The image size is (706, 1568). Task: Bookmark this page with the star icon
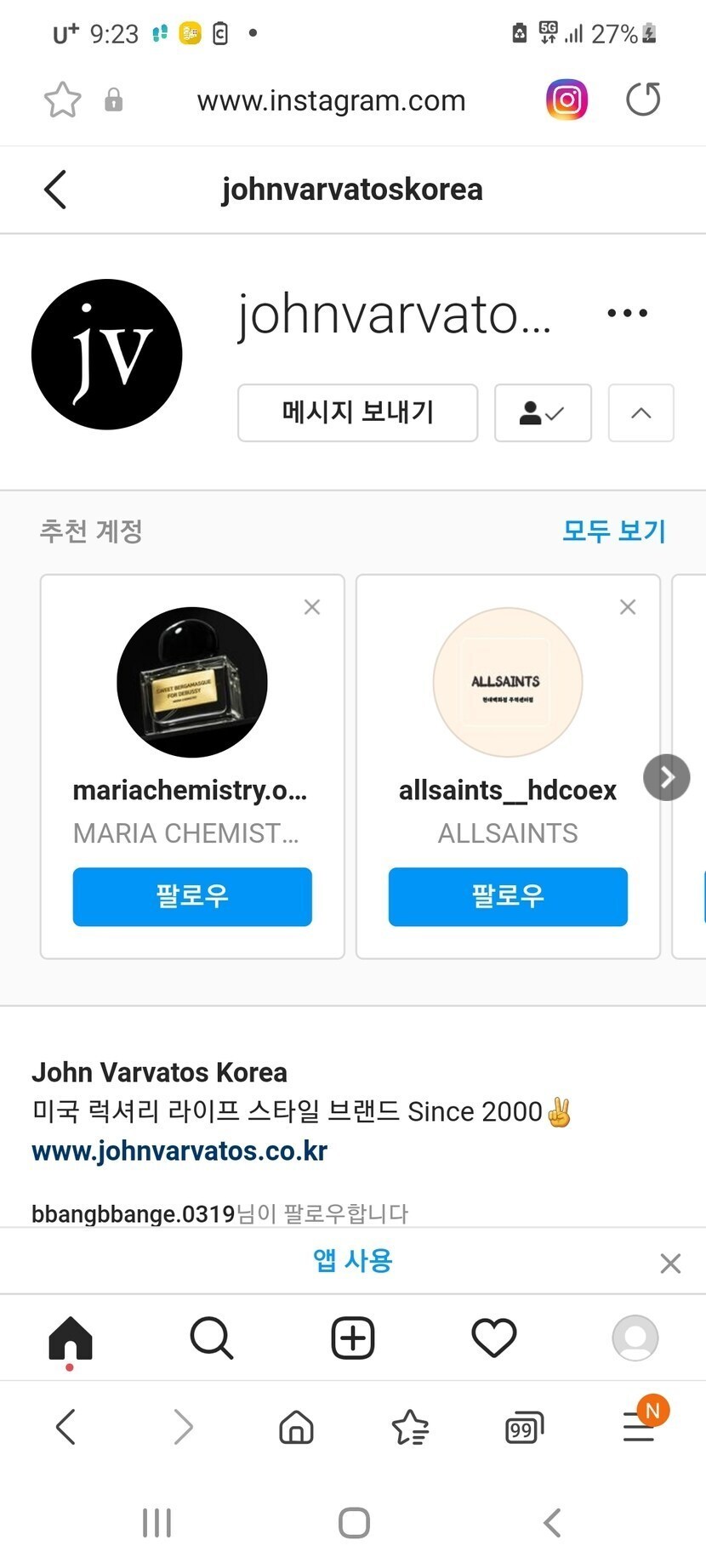click(x=63, y=100)
